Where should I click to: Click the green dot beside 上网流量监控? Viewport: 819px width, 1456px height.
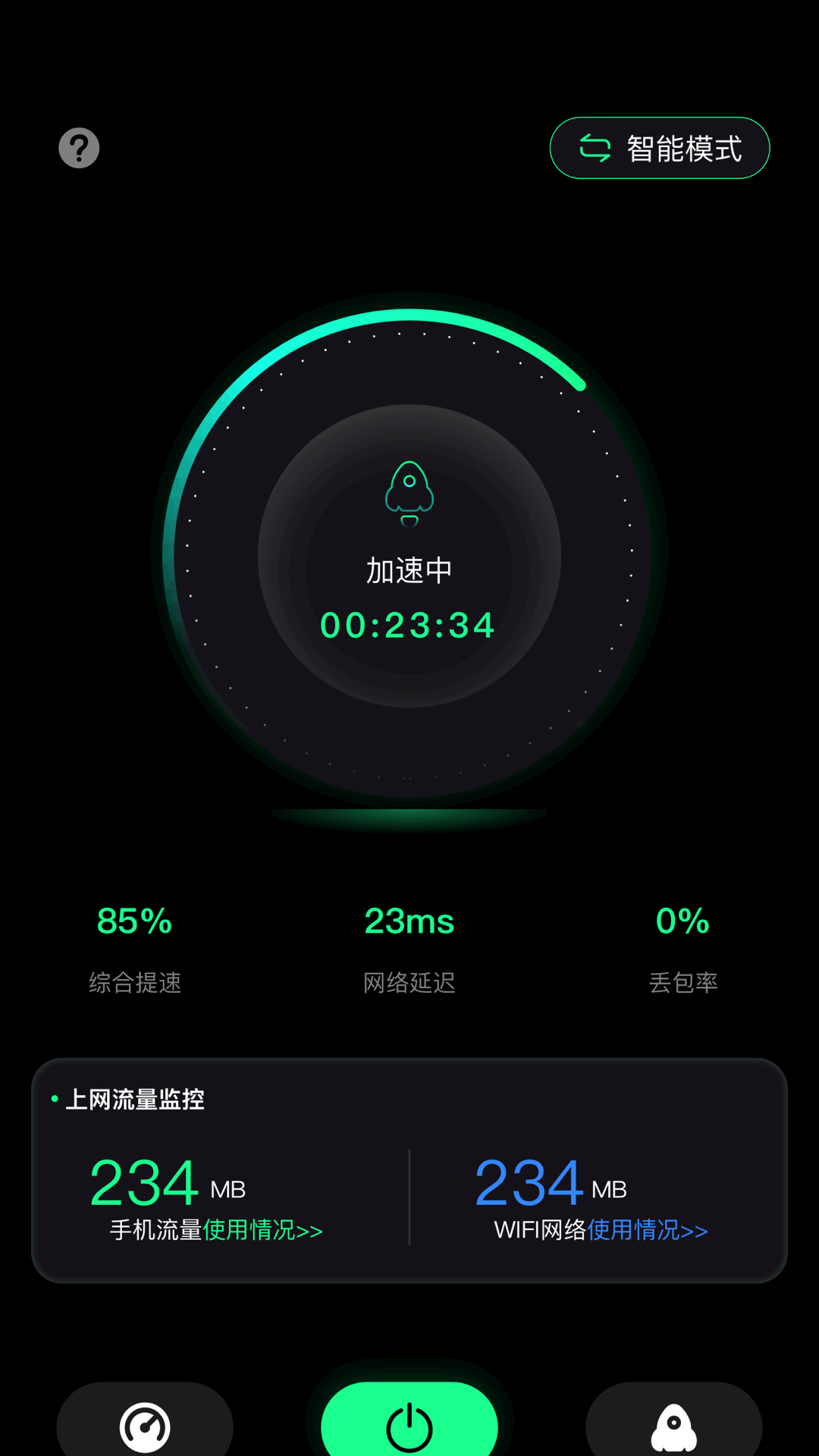pos(53,1097)
